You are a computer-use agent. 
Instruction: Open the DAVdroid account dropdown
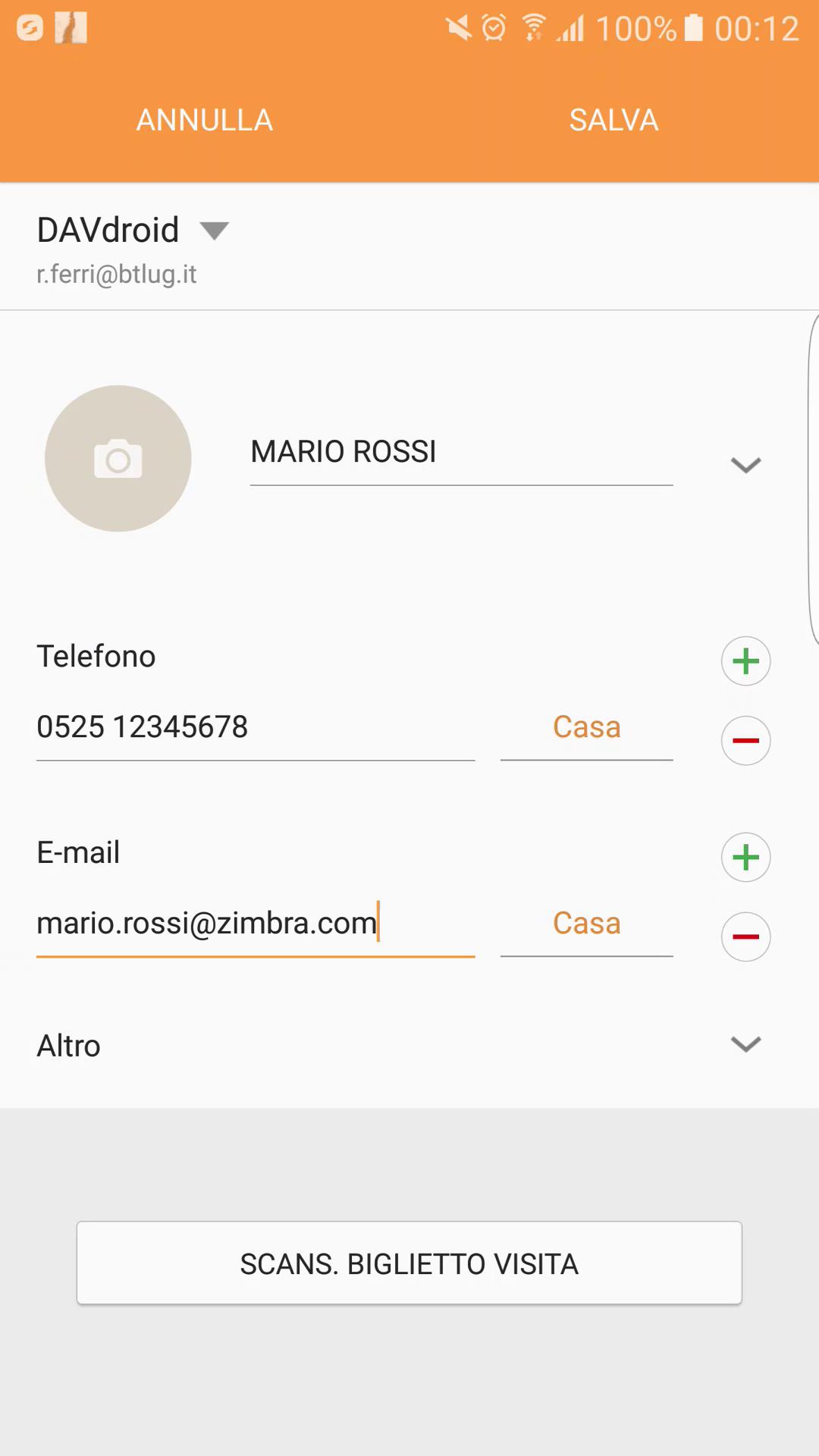(133, 231)
